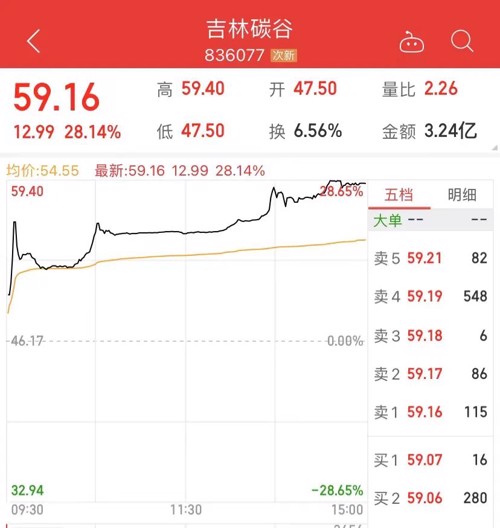The image size is (500, 528).
Task: Select the 买1 59.07 order row
Action: click(431, 460)
